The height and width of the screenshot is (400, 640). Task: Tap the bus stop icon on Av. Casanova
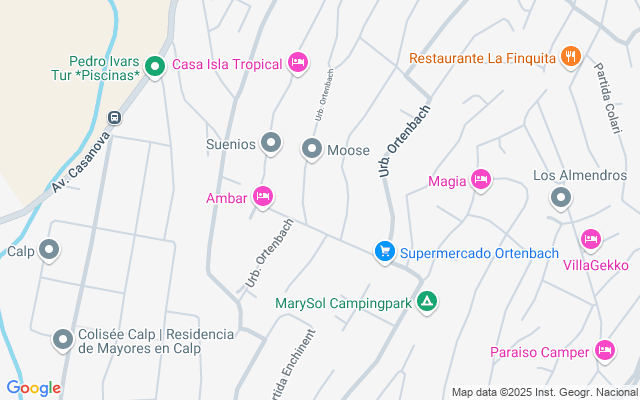[x=115, y=118]
